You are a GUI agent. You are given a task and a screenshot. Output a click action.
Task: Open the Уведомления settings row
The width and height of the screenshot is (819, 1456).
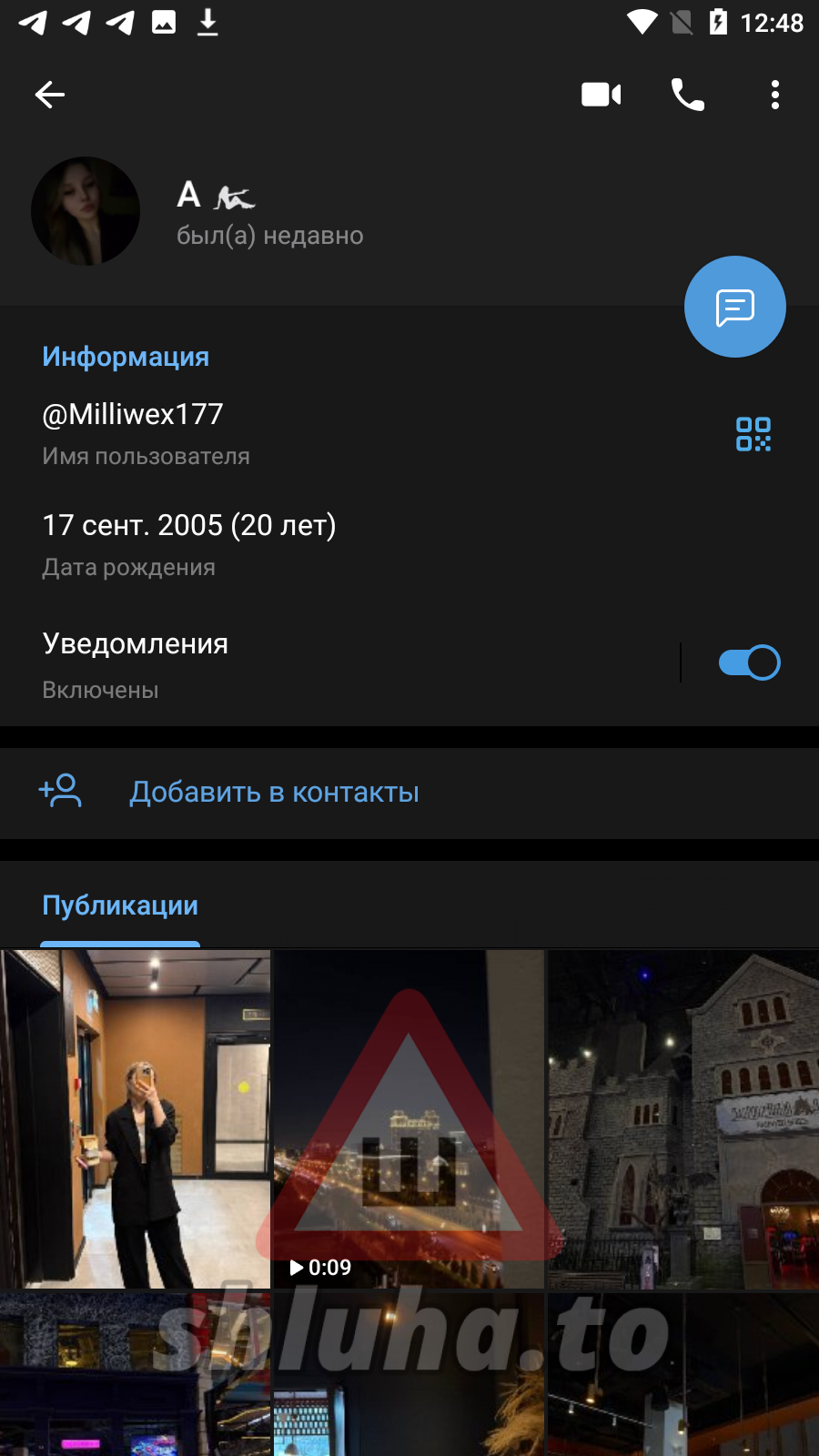click(x=273, y=663)
